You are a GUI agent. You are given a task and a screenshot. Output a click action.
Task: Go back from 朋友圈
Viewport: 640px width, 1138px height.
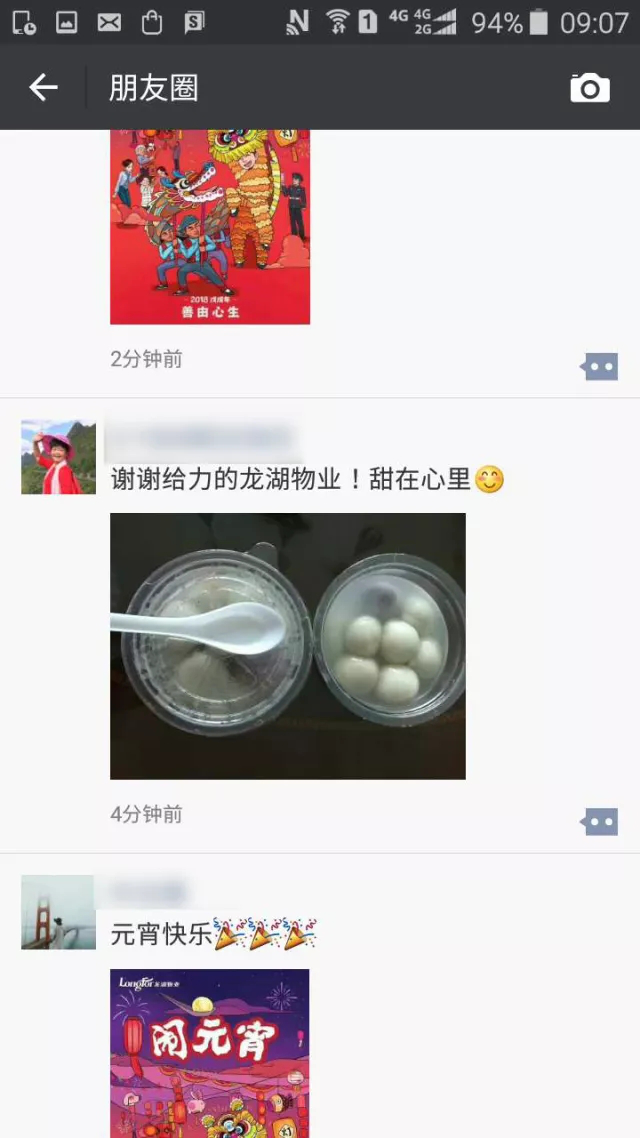point(43,88)
